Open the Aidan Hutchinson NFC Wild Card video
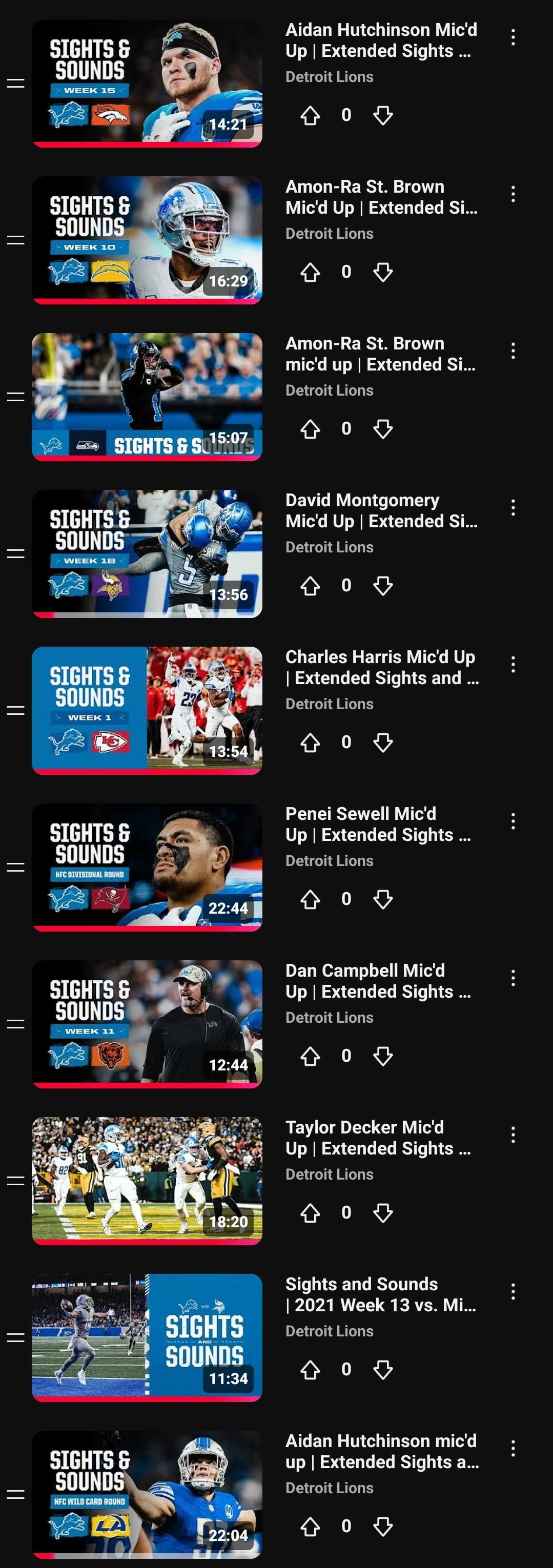Screen dimensions: 553x1568 [147, 1494]
